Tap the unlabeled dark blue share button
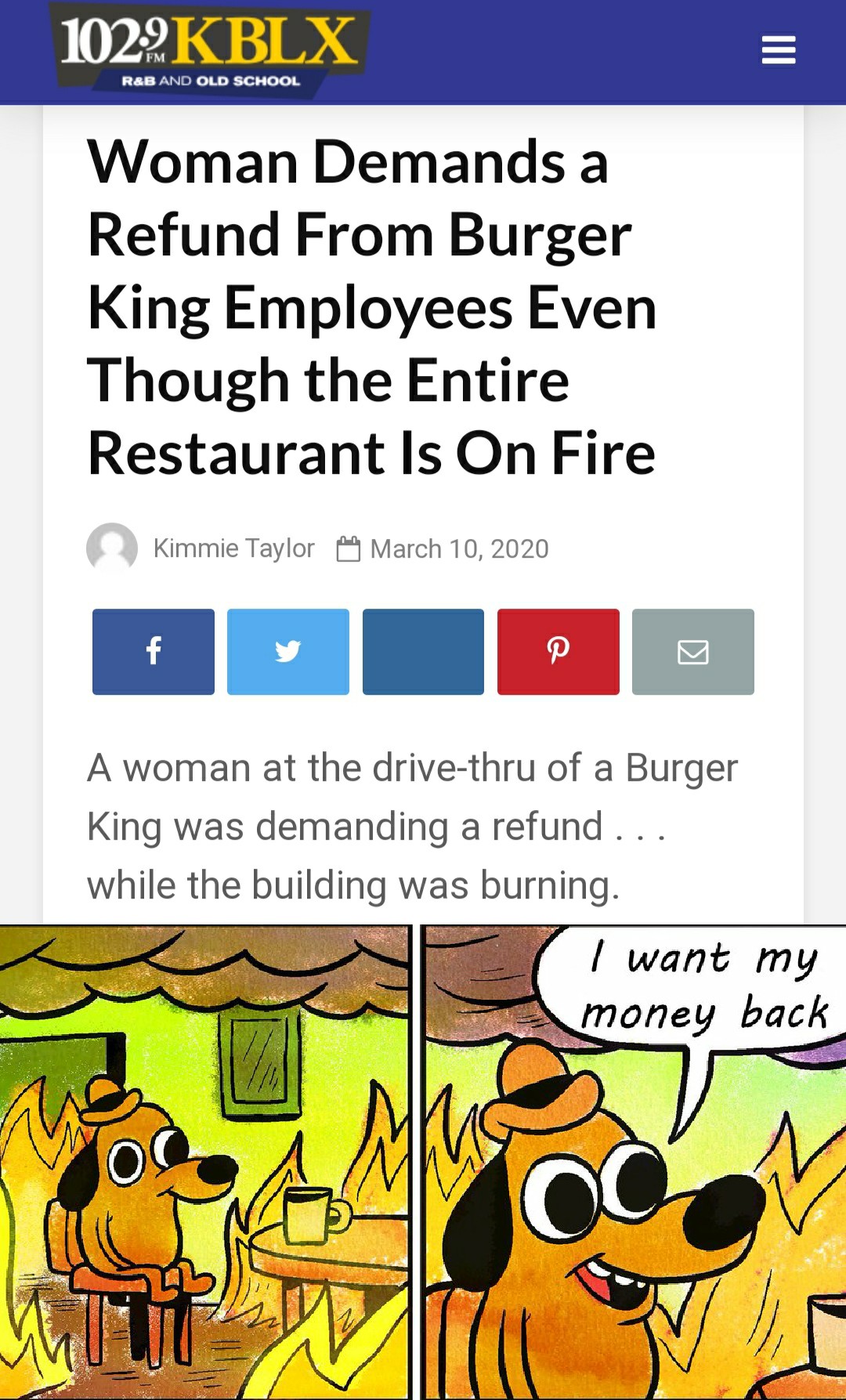The width and height of the screenshot is (846, 1400). coord(423,651)
